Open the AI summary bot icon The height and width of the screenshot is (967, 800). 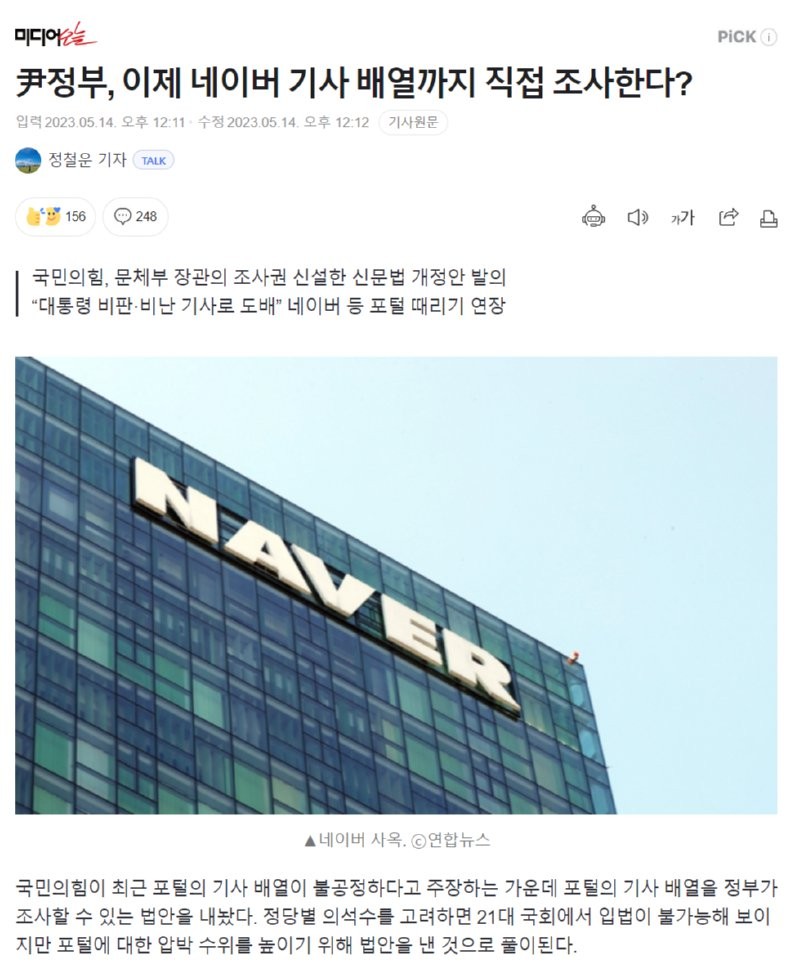click(593, 217)
